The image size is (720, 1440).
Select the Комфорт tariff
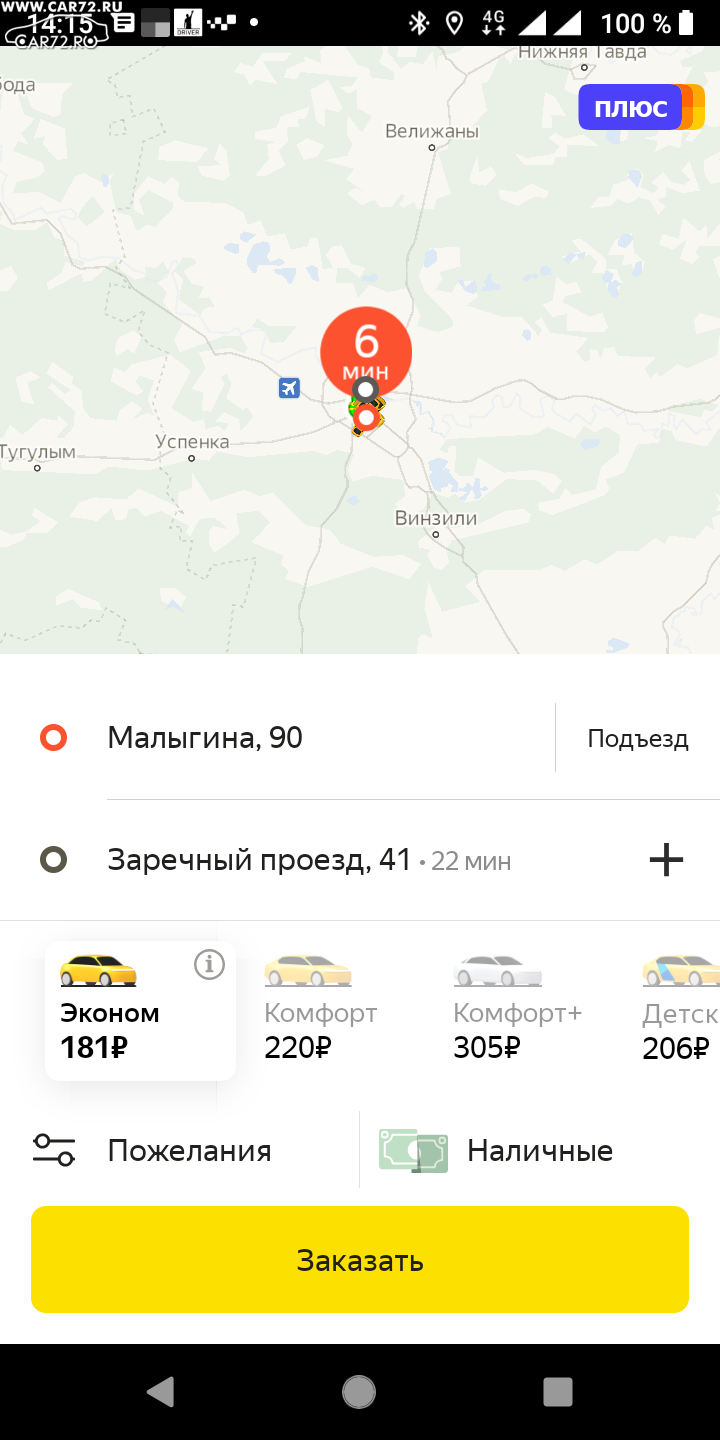click(321, 1008)
